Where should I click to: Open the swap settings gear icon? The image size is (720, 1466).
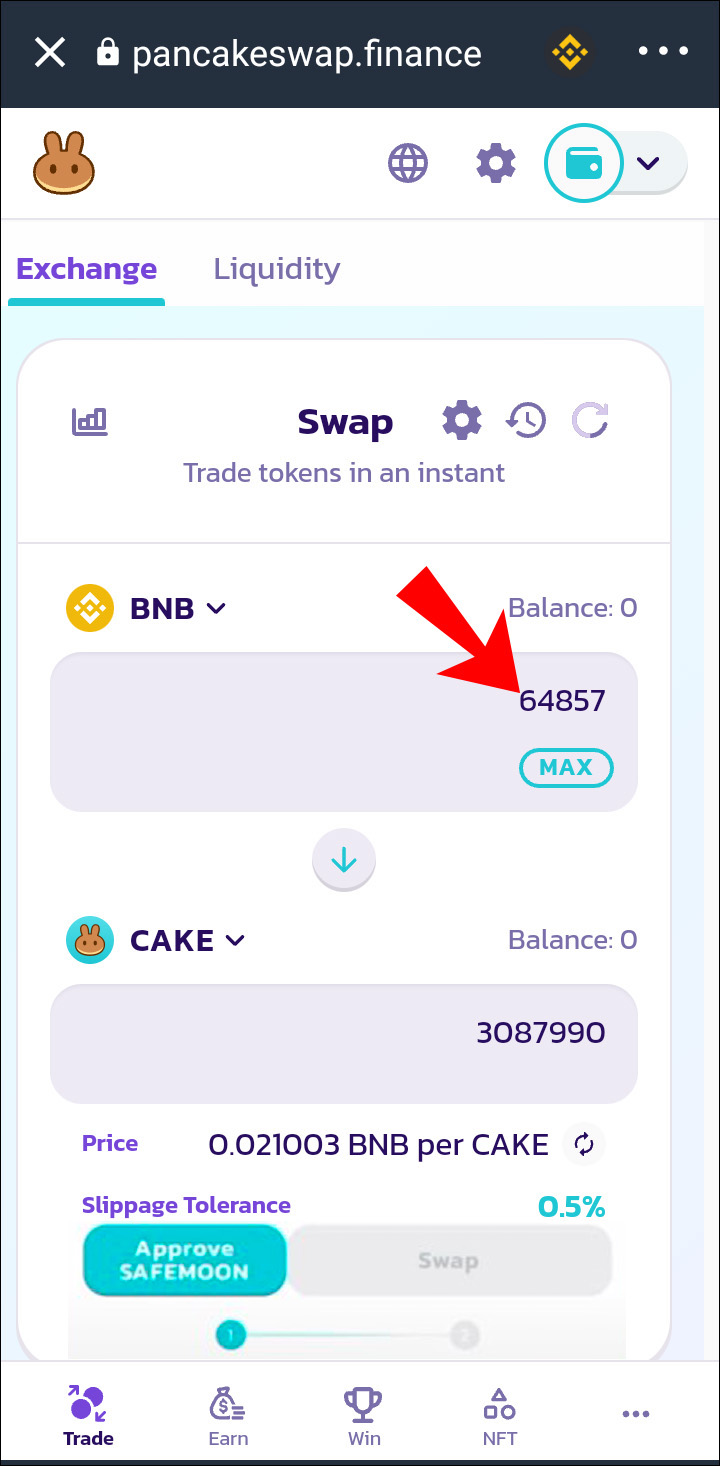[x=461, y=420]
